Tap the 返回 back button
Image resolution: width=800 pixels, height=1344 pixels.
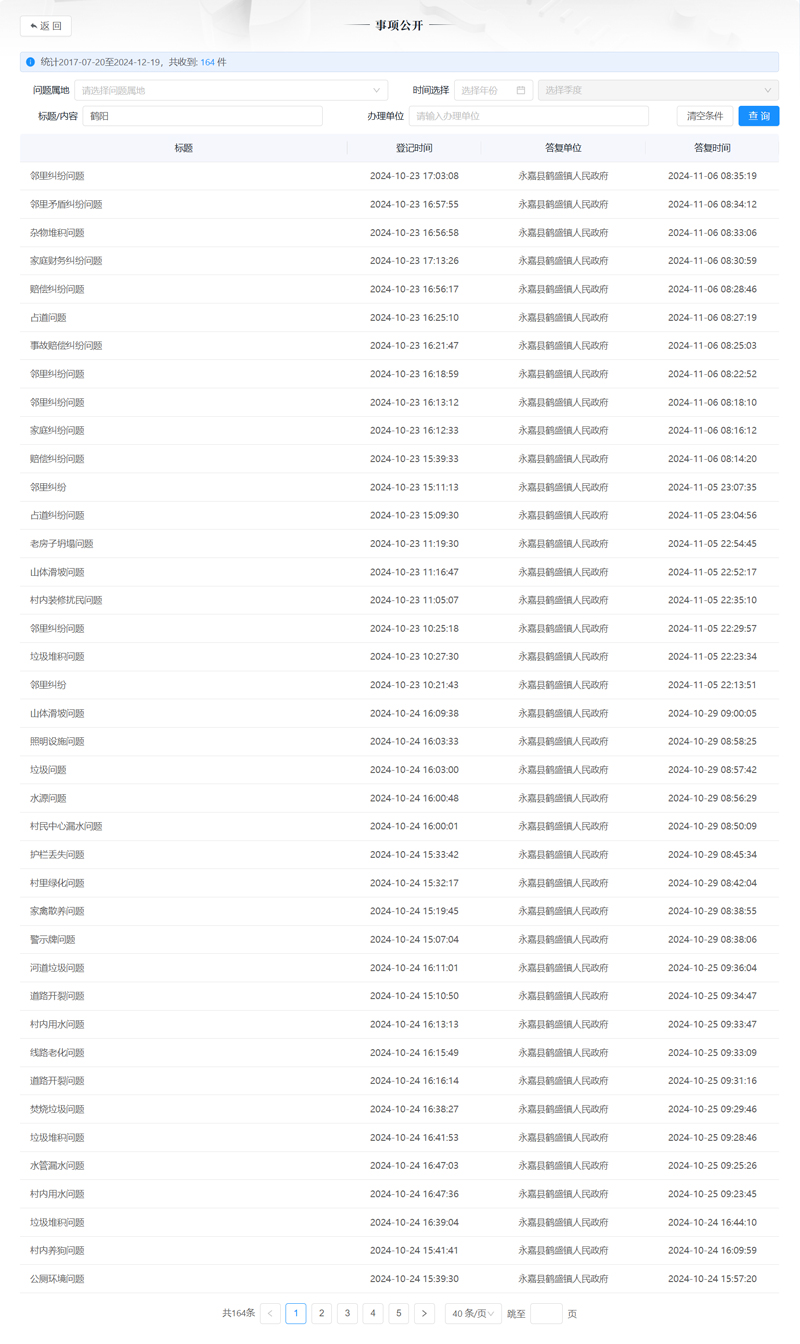click(x=46, y=26)
